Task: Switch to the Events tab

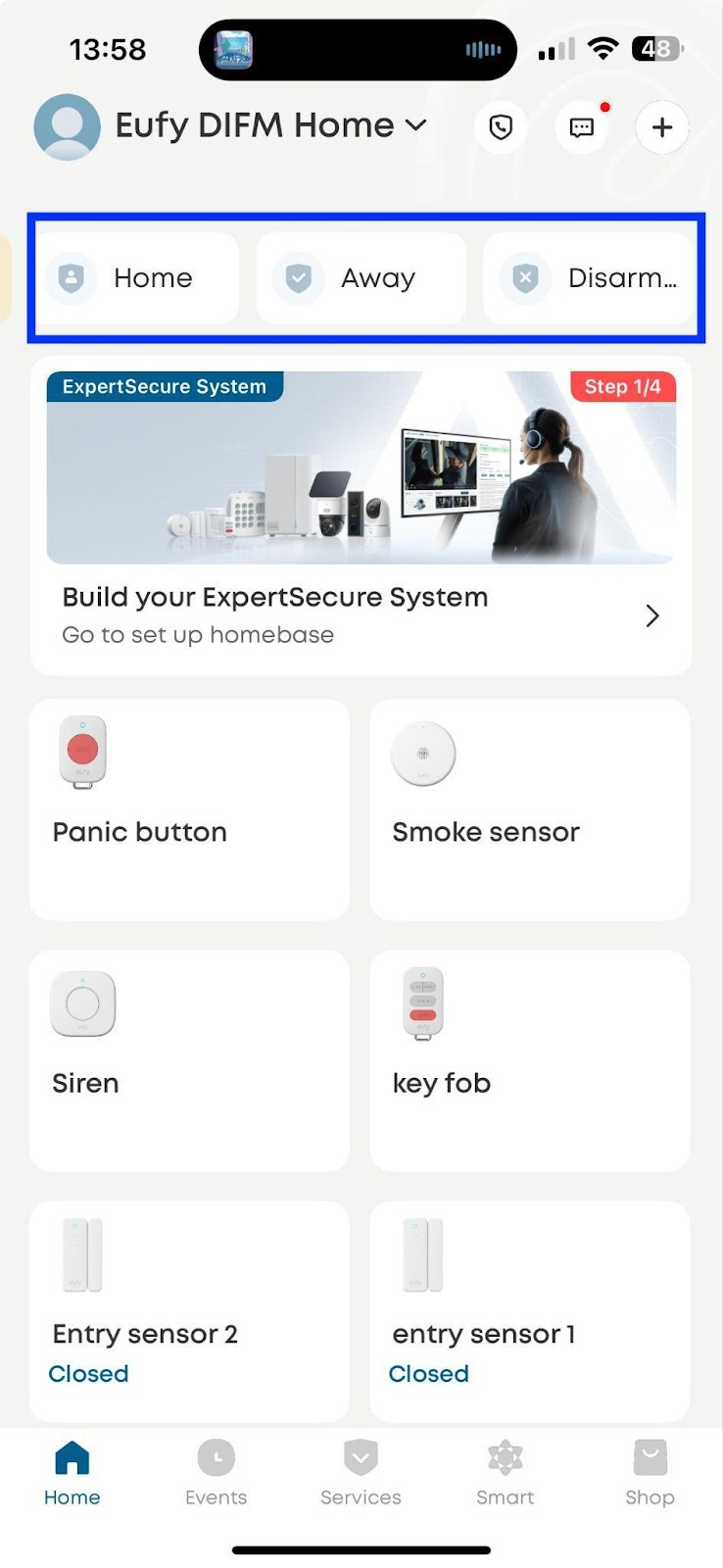Action: tap(217, 1473)
